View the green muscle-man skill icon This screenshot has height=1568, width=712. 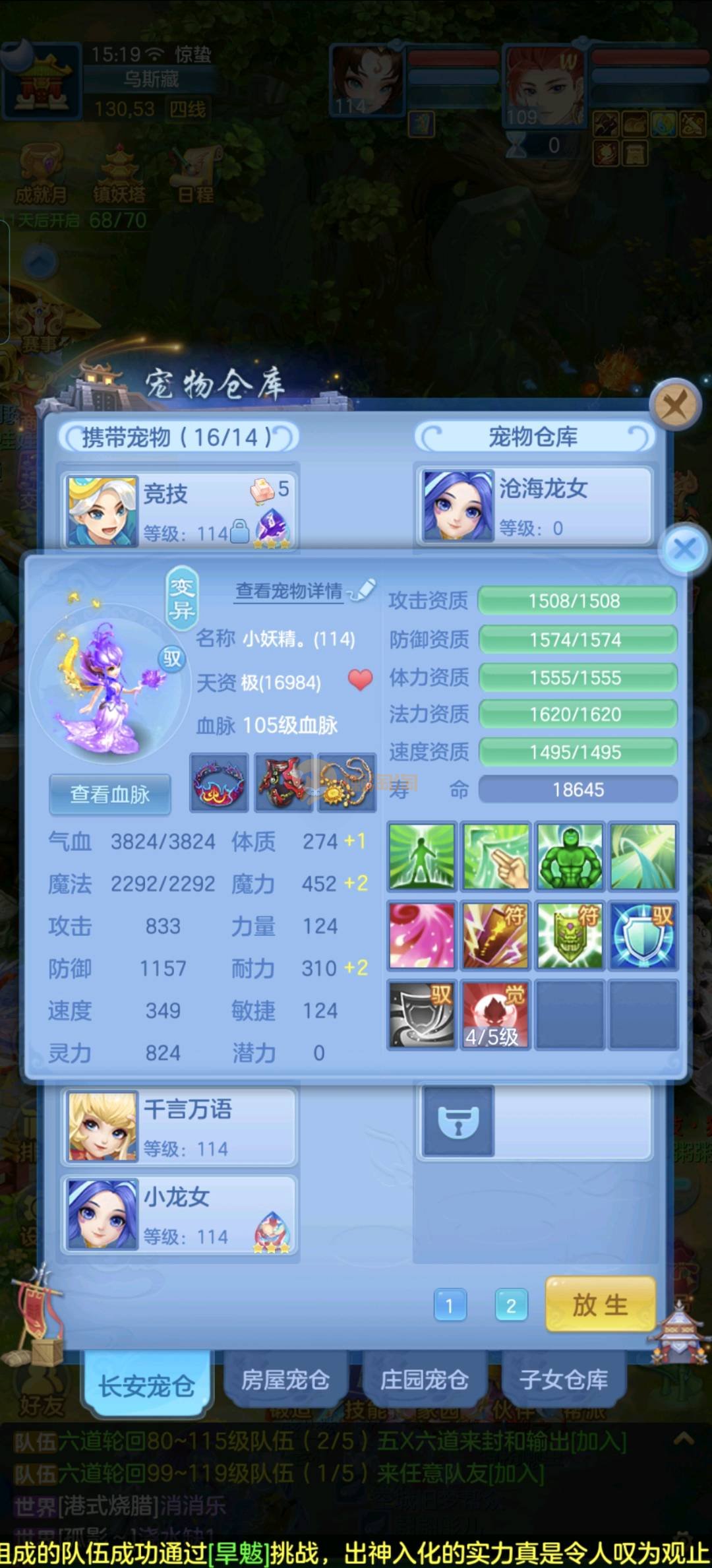pyautogui.click(x=570, y=856)
